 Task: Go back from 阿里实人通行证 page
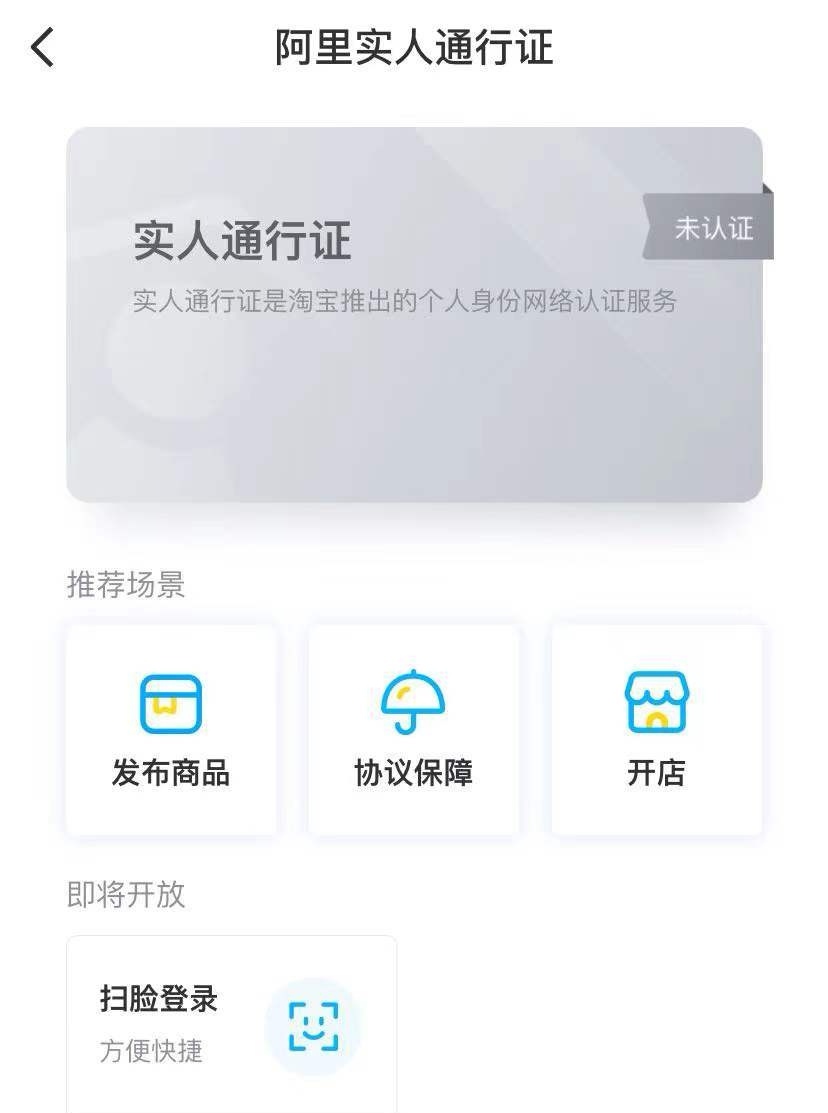click(x=42, y=47)
